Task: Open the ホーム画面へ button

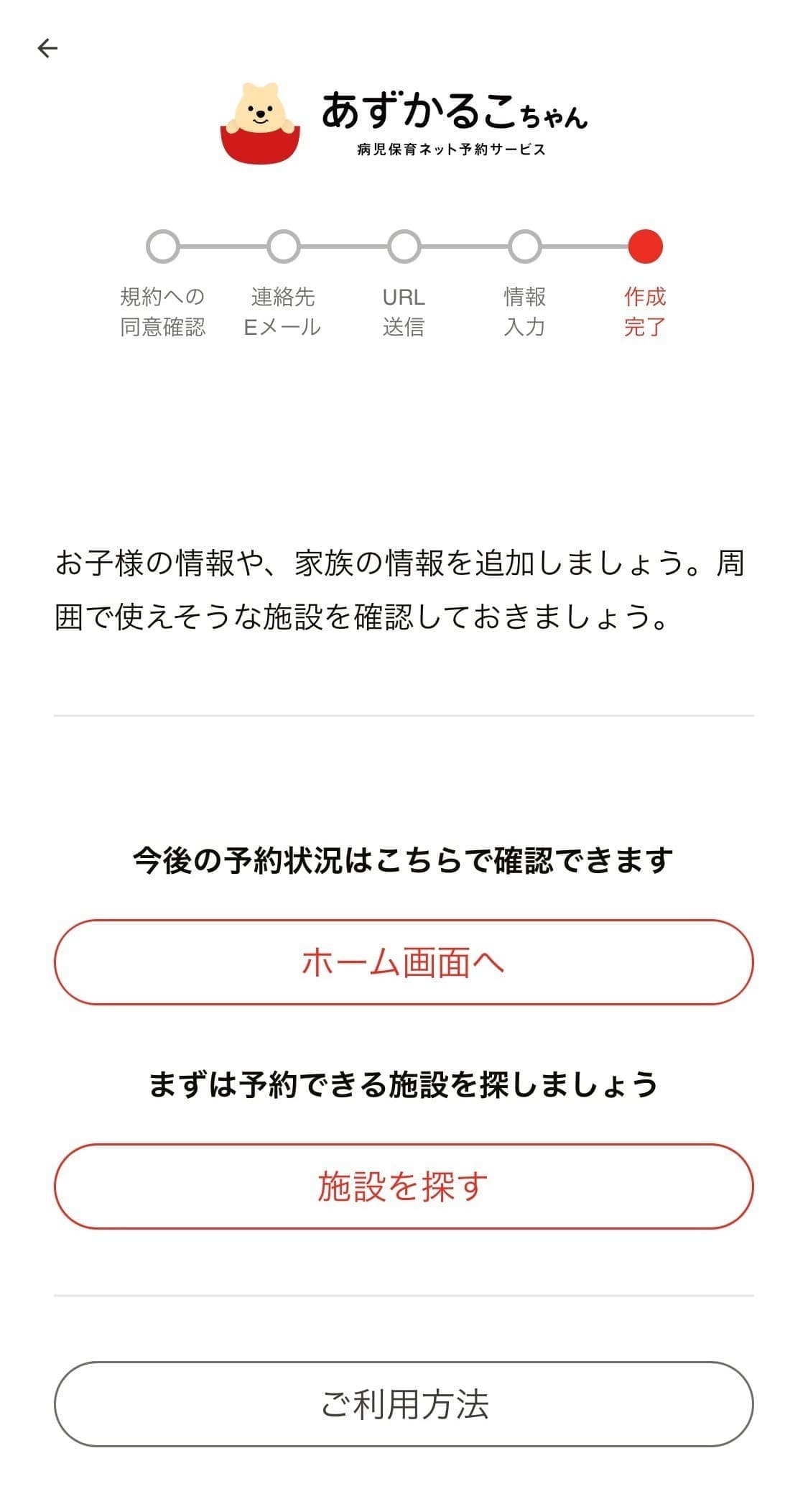Action: pyautogui.click(x=404, y=962)
